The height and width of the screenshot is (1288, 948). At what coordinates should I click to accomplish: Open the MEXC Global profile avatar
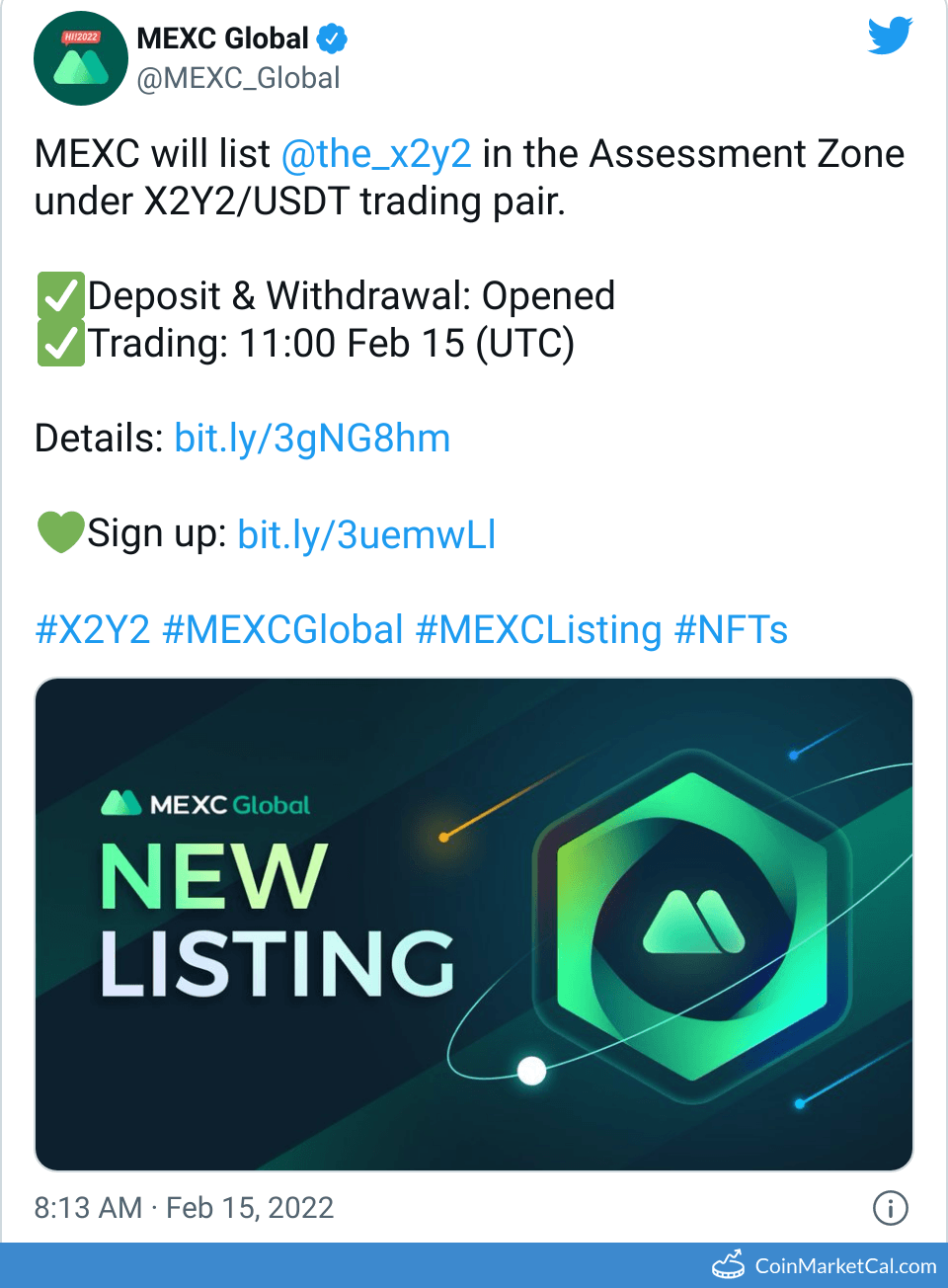coord(81,59)
